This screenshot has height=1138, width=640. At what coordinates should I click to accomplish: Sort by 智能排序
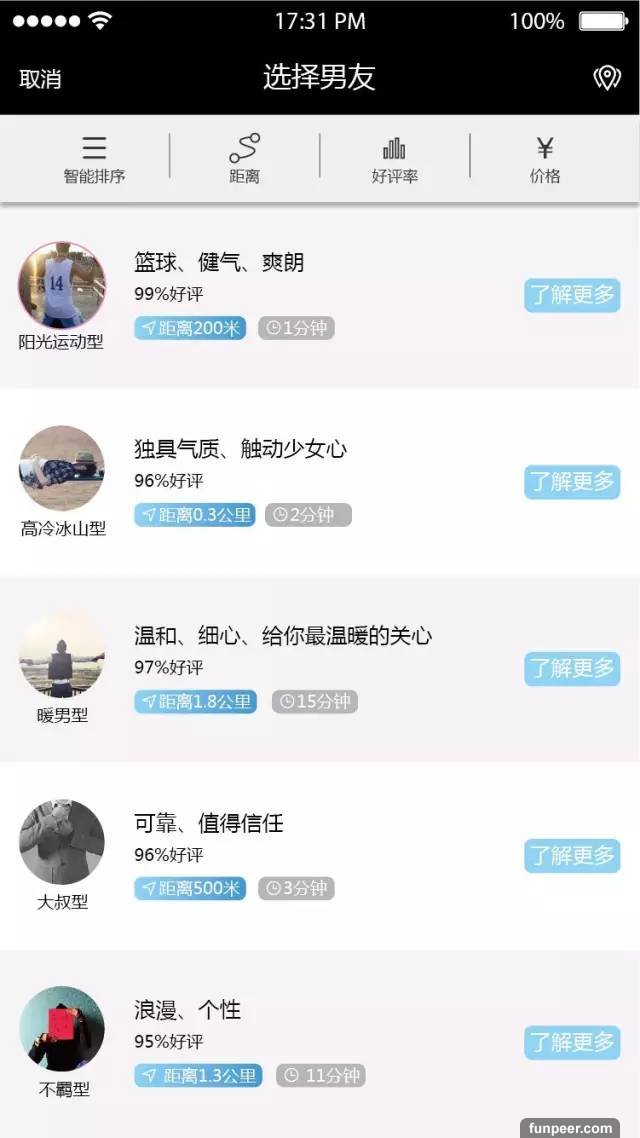pyautogui.click(x=94, y=160)
